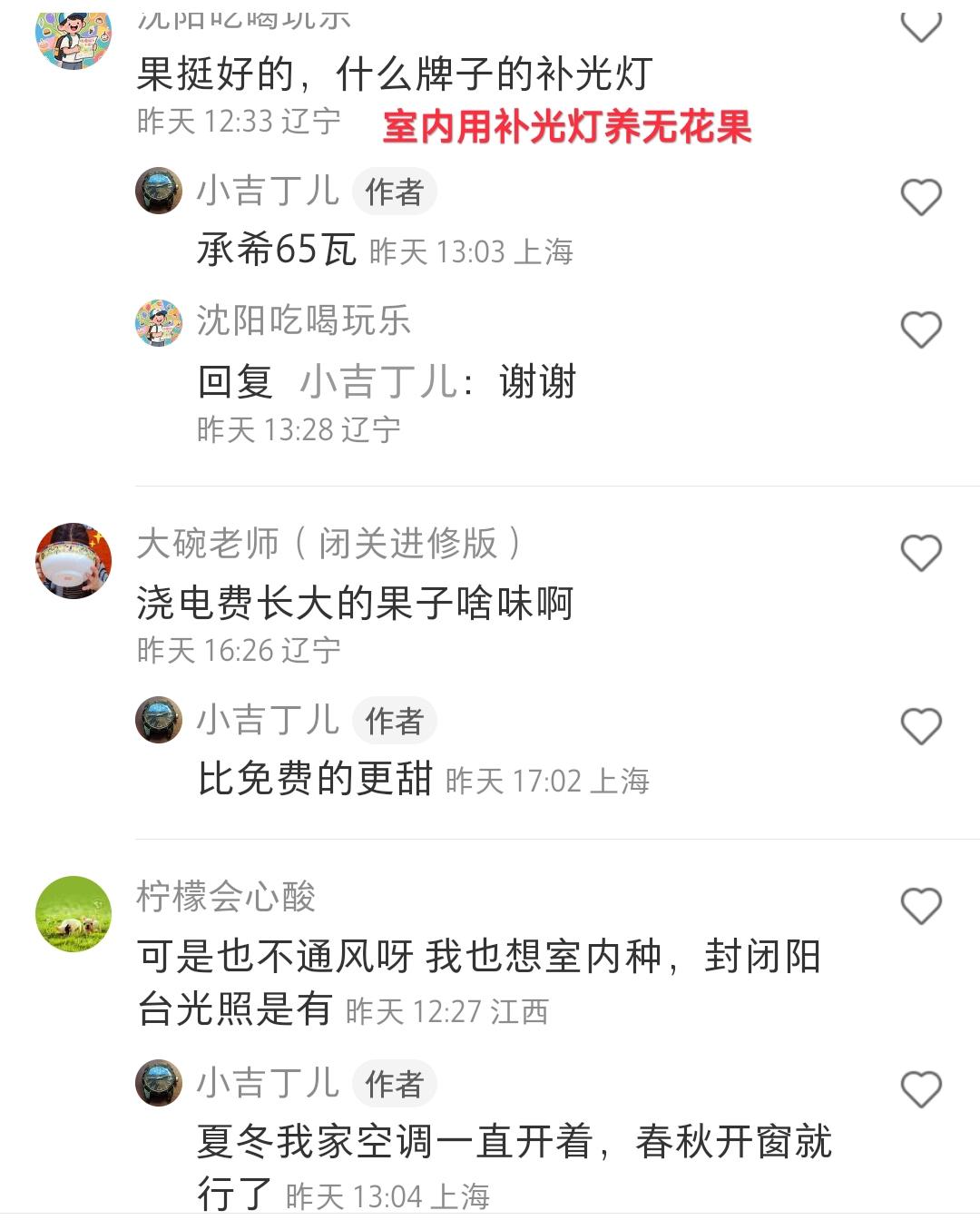This screenshot has height=1220, width=980.
Task: Open username 柠檬会心酸
Action: [226, 896]
